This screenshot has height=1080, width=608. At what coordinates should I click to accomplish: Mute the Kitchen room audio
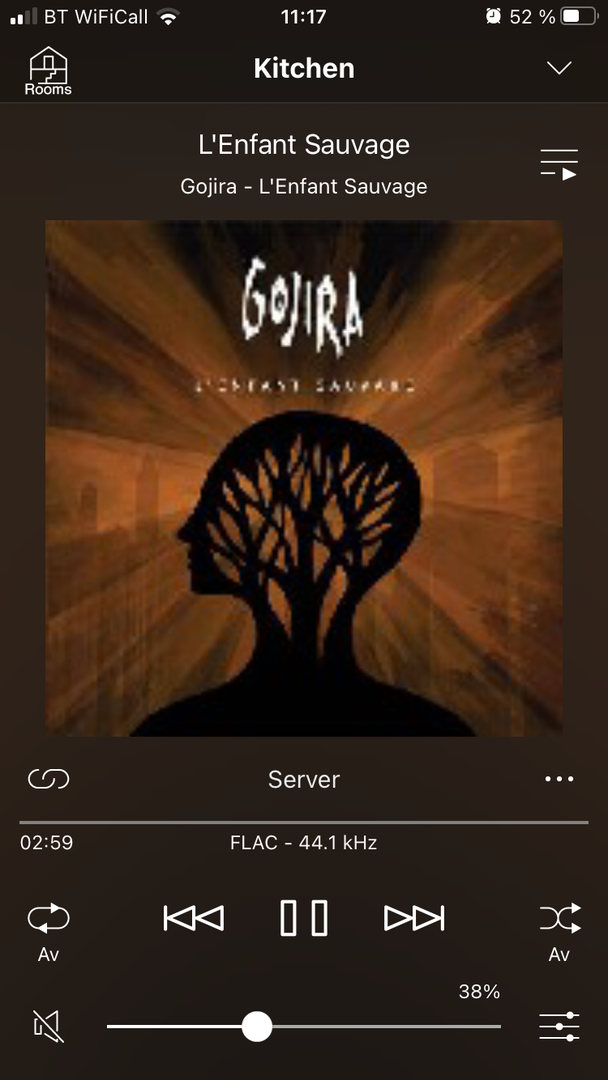(x=48, y=1026)
